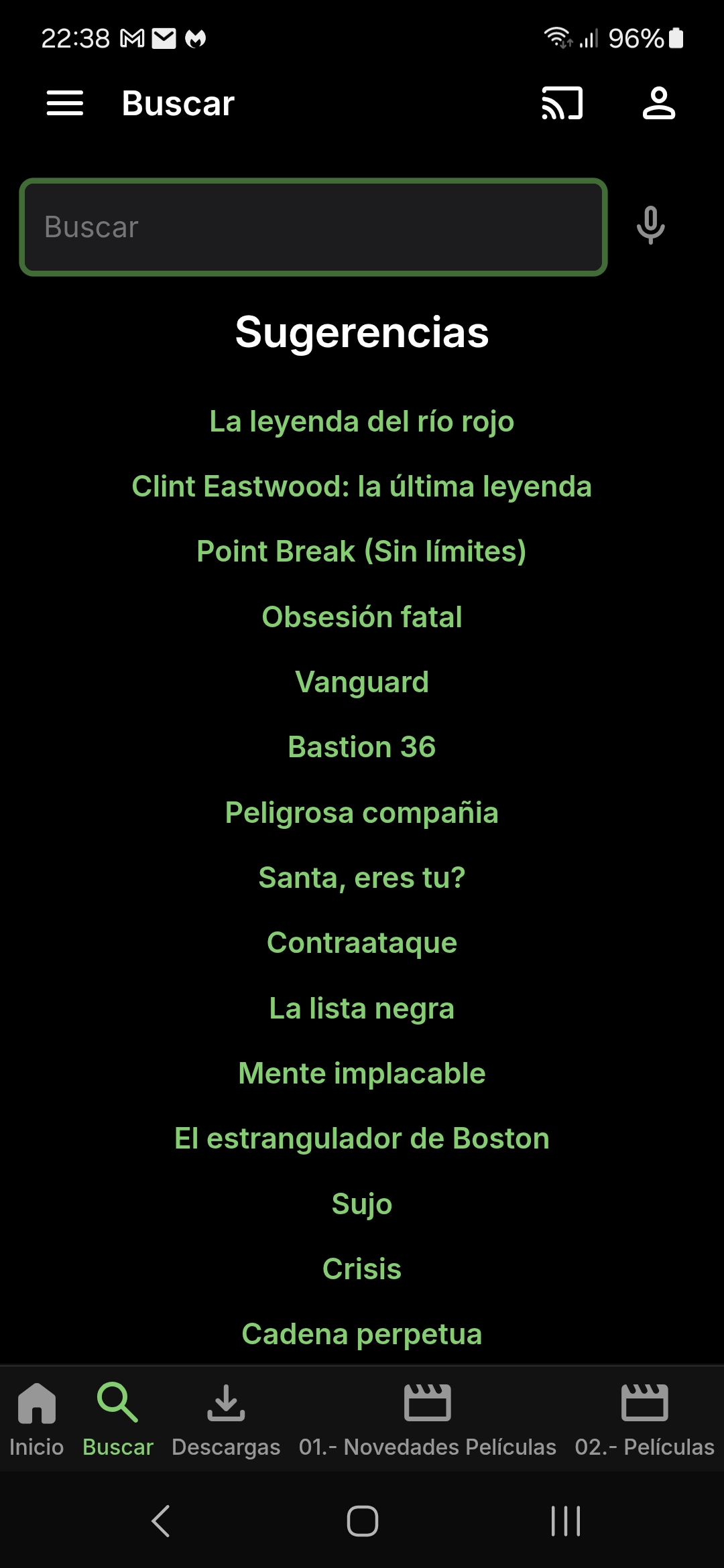Viewport: 724px width, 1568px height.
Task: Start voice search with the microphone
Action: pyautogui.click(x=650, y=226)
